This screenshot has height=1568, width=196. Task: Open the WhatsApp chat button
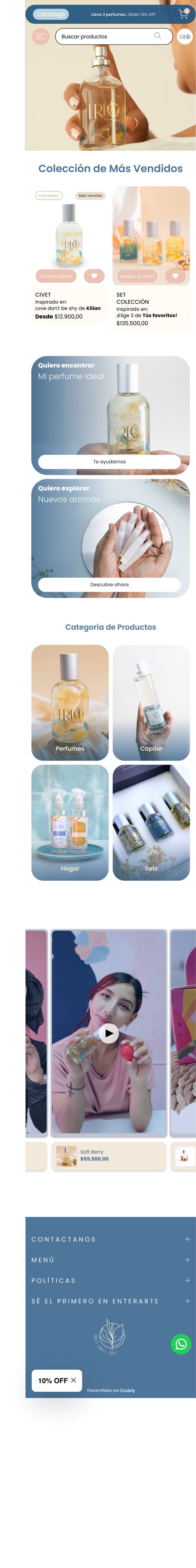[181, 1344]
